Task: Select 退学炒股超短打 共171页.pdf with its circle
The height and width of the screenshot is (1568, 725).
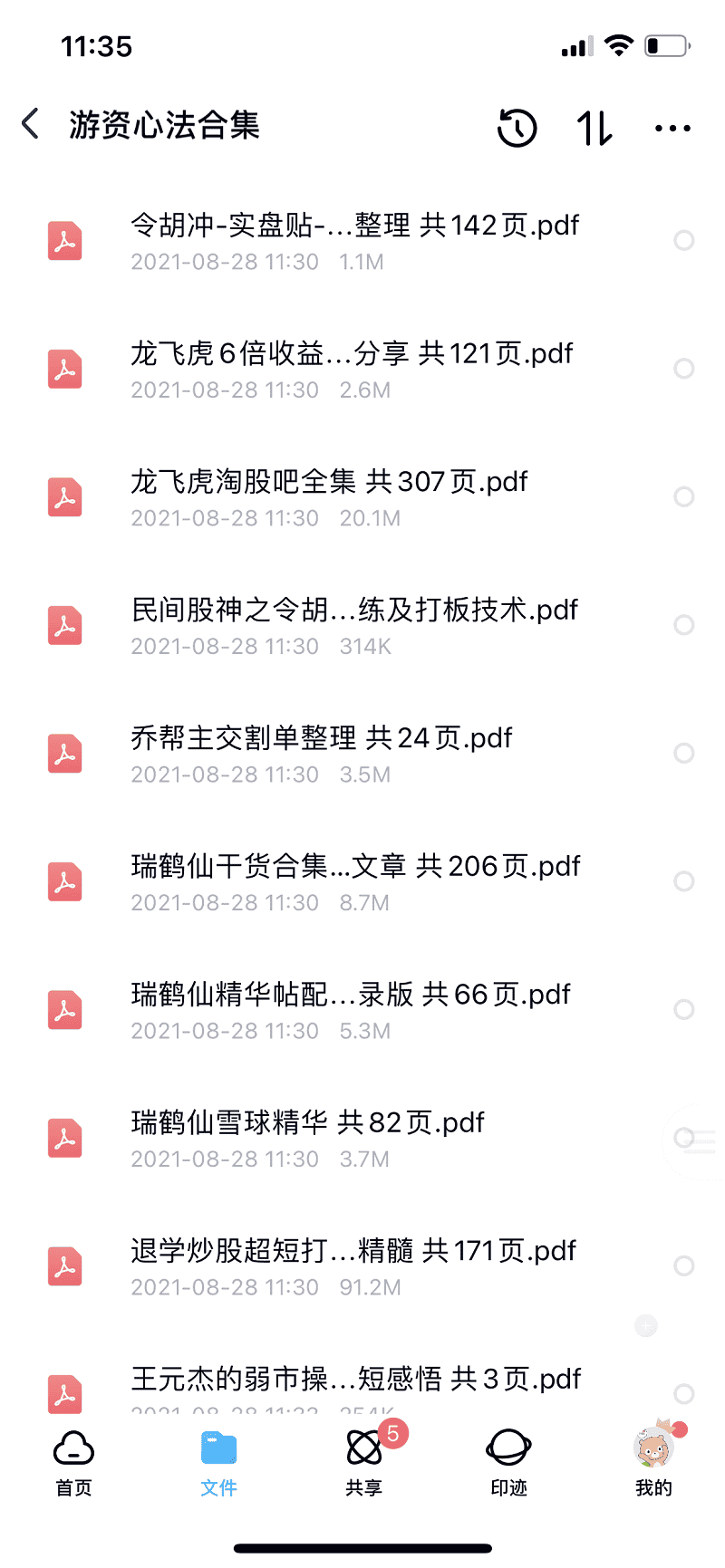Action: click(684, 1266)
